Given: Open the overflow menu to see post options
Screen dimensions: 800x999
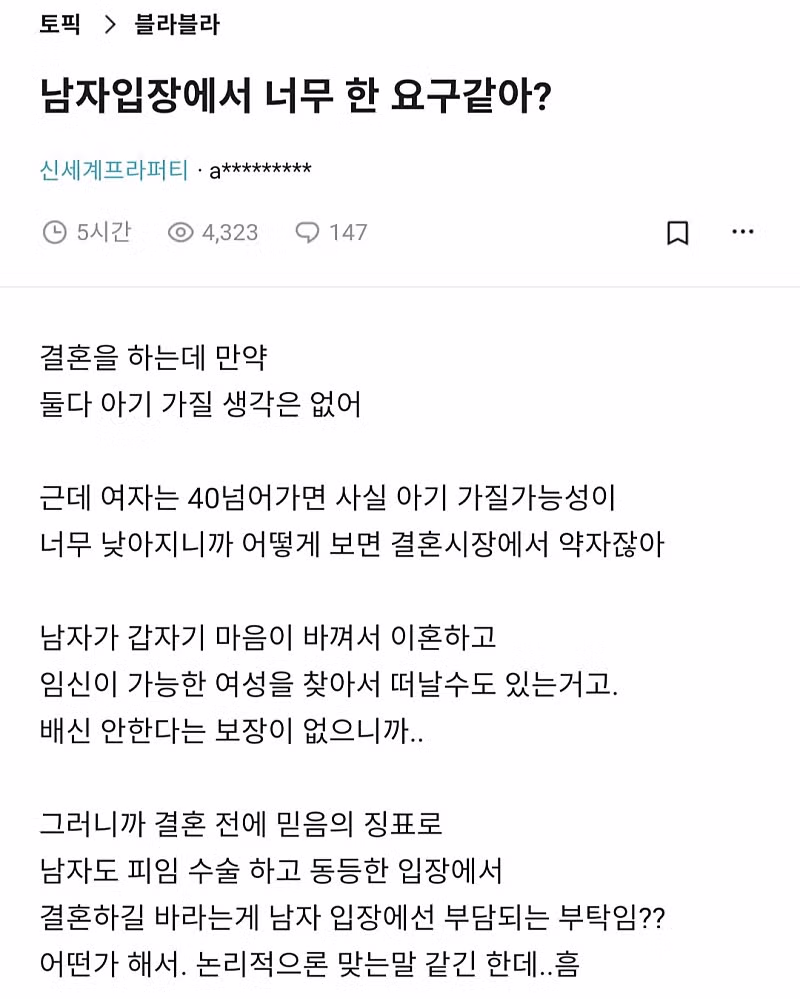Looking at the screenshot, I should [743, 232].
